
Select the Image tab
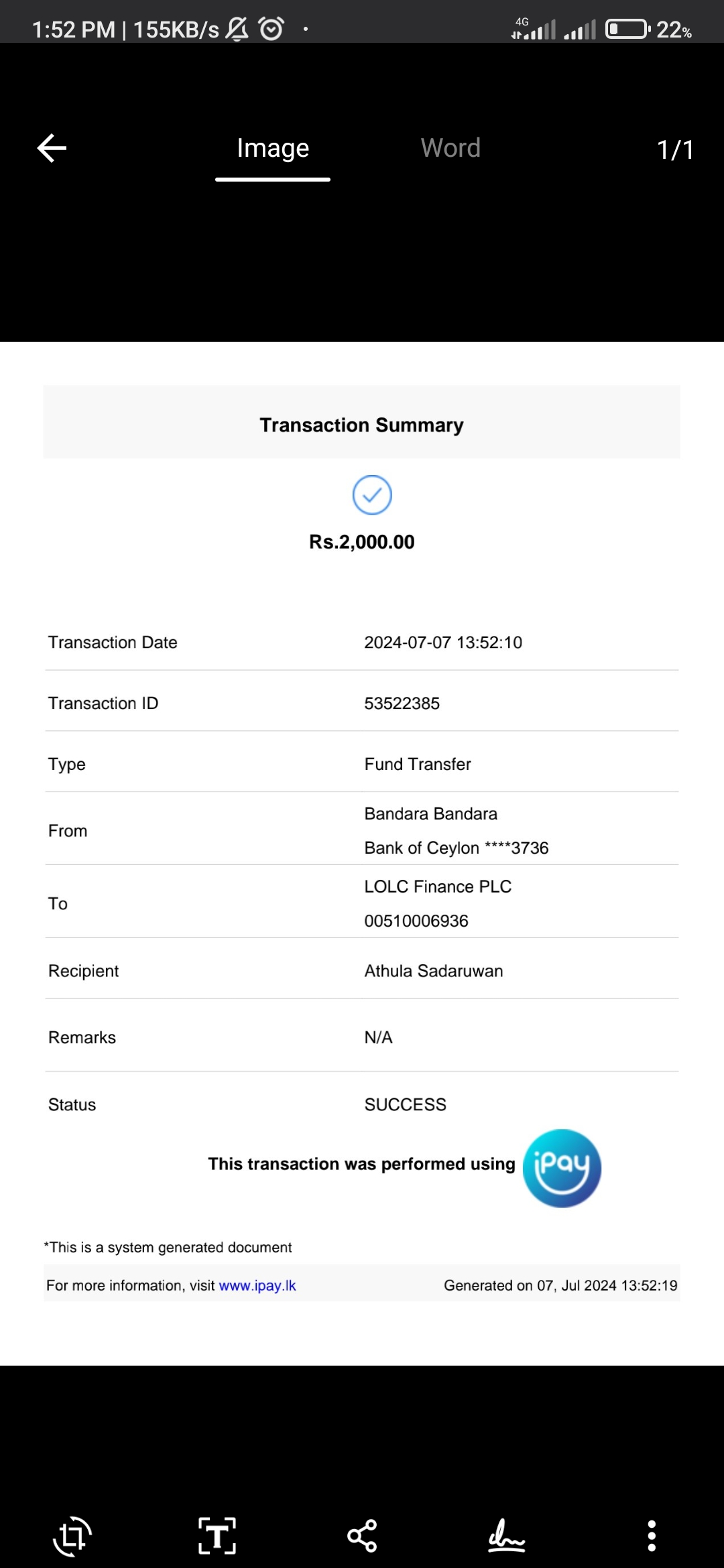(x=273, y=148)
